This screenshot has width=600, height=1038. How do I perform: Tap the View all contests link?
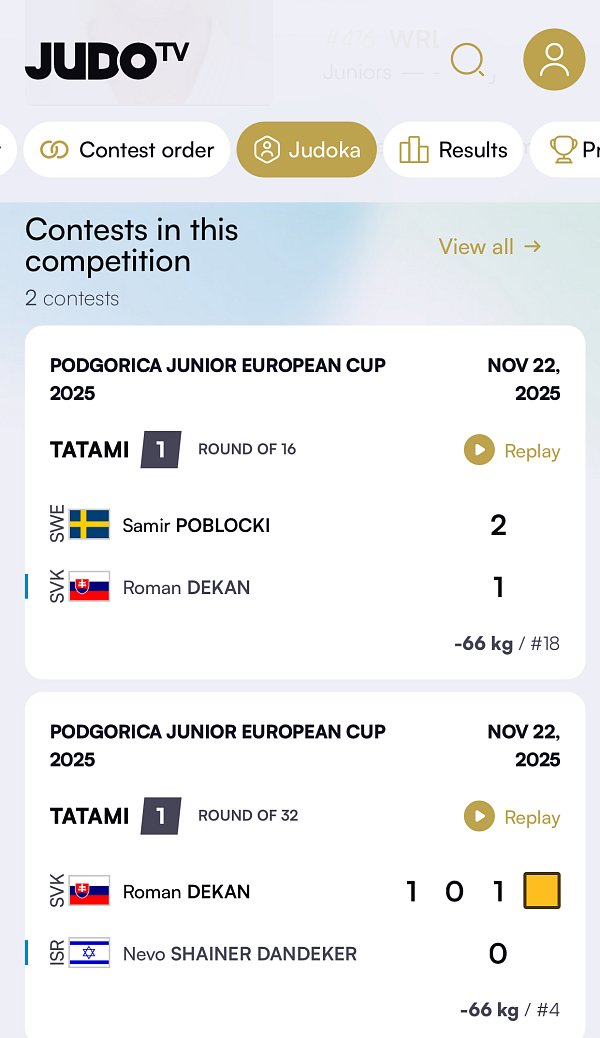pyautogui.click(x=489, y=246)
